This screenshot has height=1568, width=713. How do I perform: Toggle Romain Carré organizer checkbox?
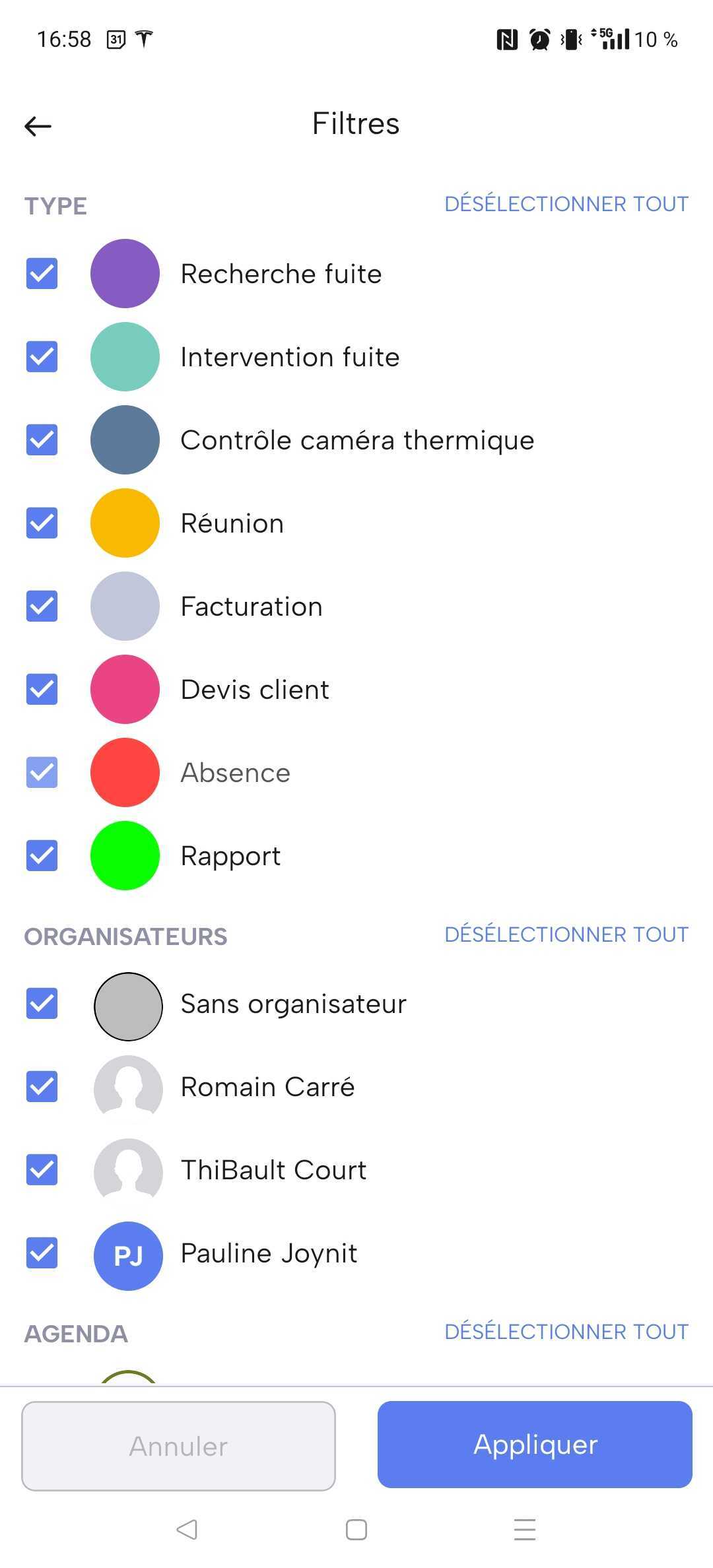(x=42, y=1086)
